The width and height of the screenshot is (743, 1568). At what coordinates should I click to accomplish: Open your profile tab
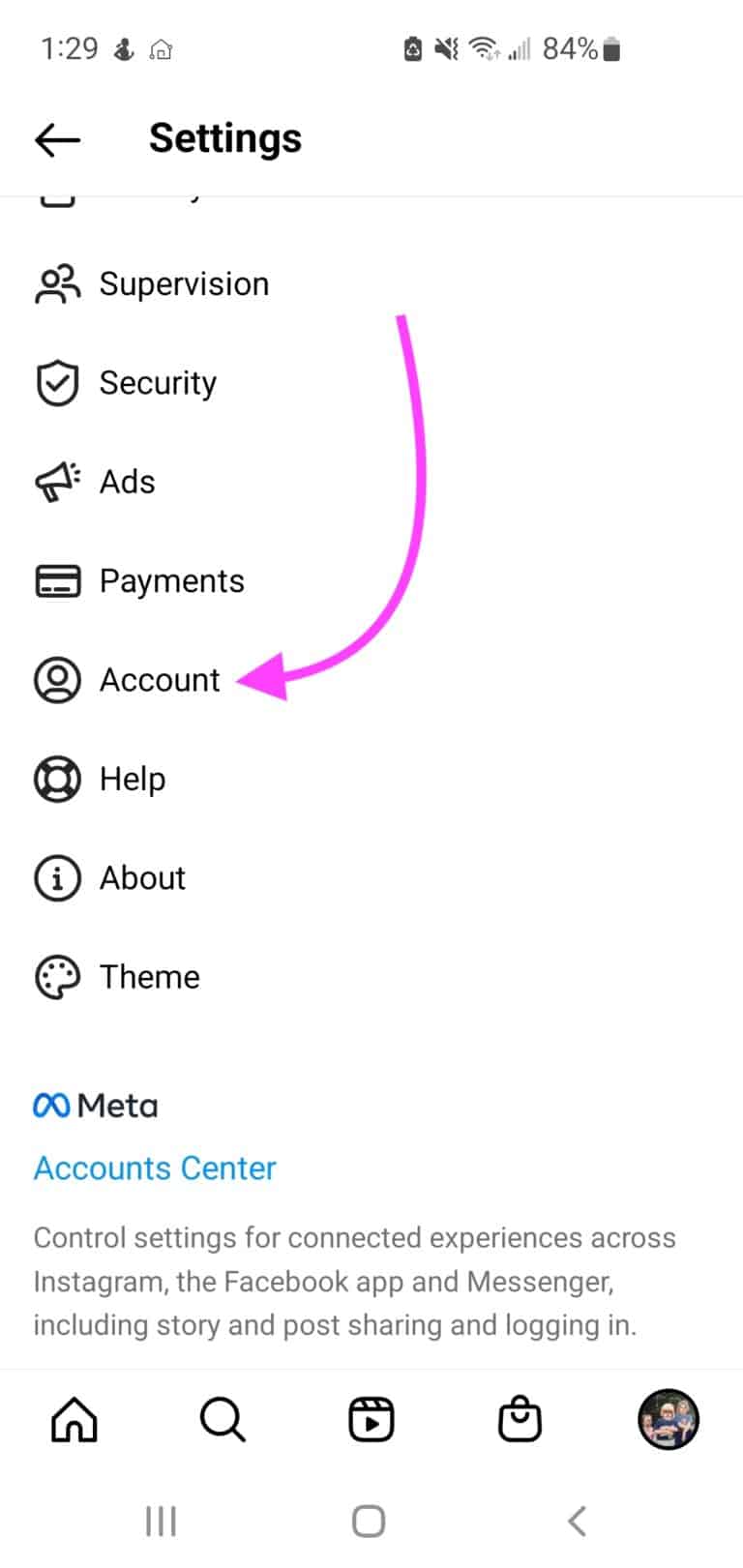(x=668, y=1419)
